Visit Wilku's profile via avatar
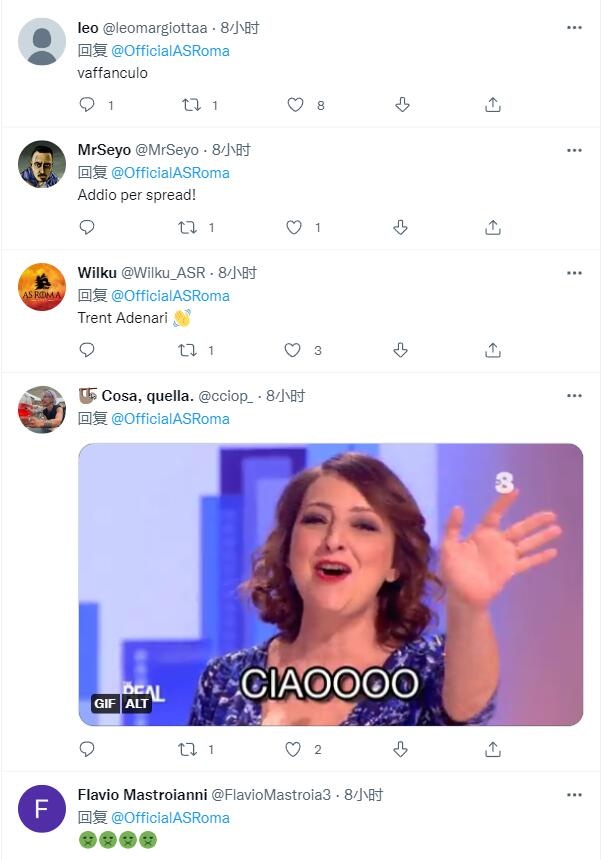 (x=42, y=287)
